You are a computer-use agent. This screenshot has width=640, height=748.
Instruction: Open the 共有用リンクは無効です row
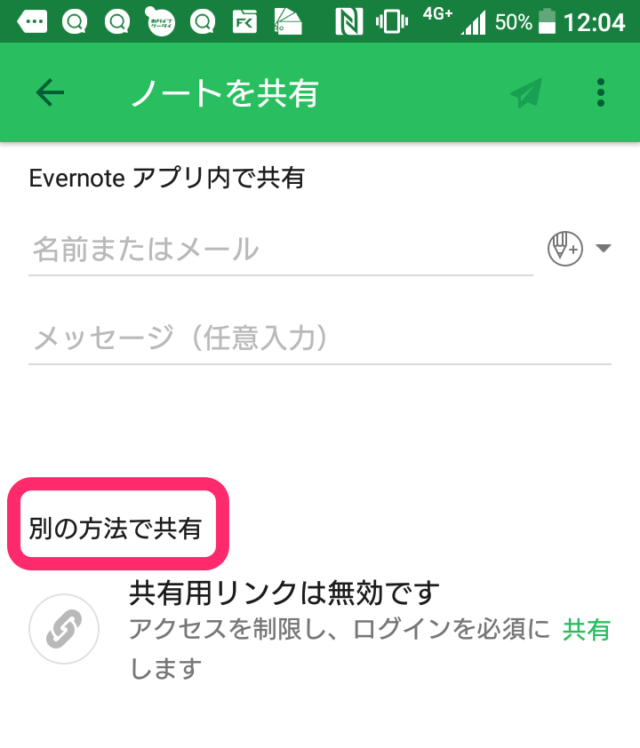tap(285, 594)
